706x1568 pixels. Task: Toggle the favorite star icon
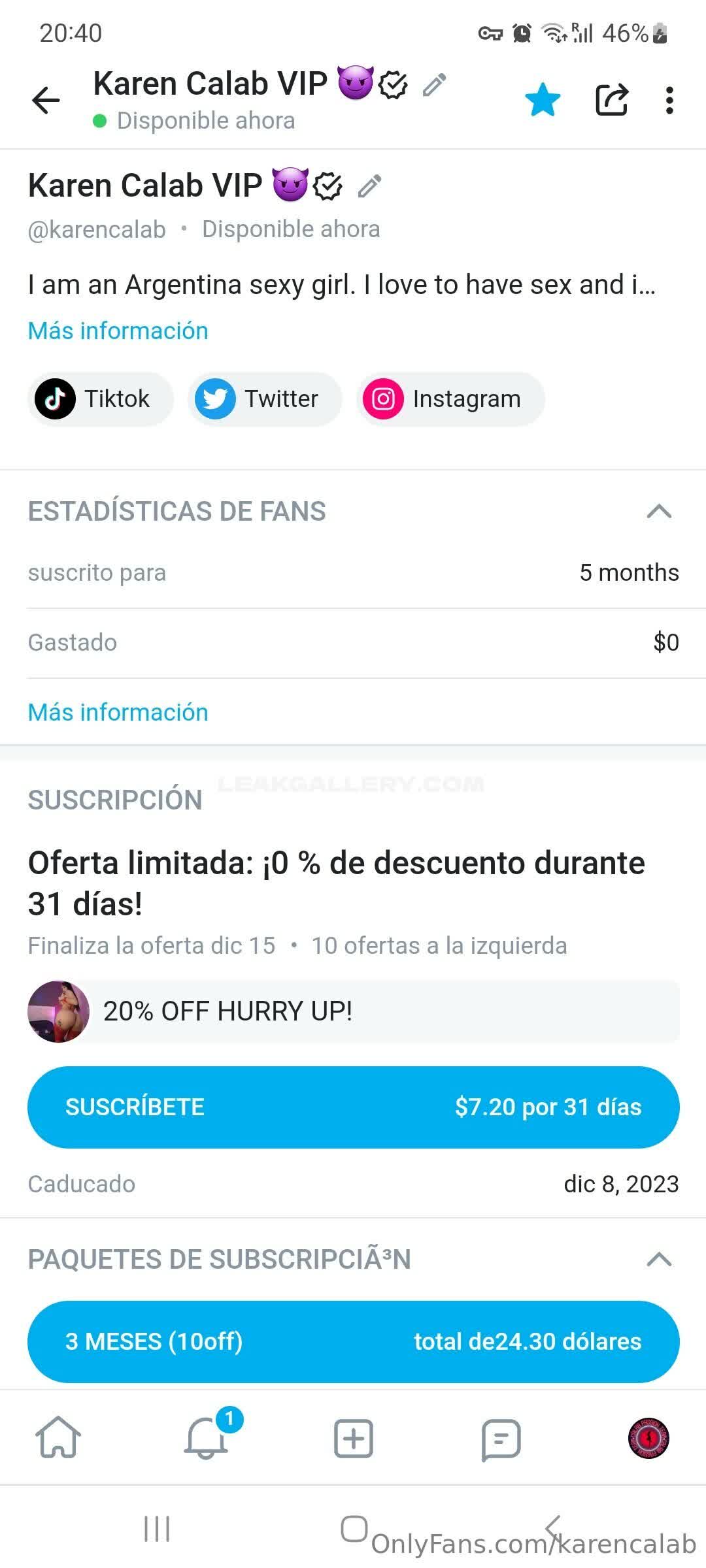click(543, 100)
